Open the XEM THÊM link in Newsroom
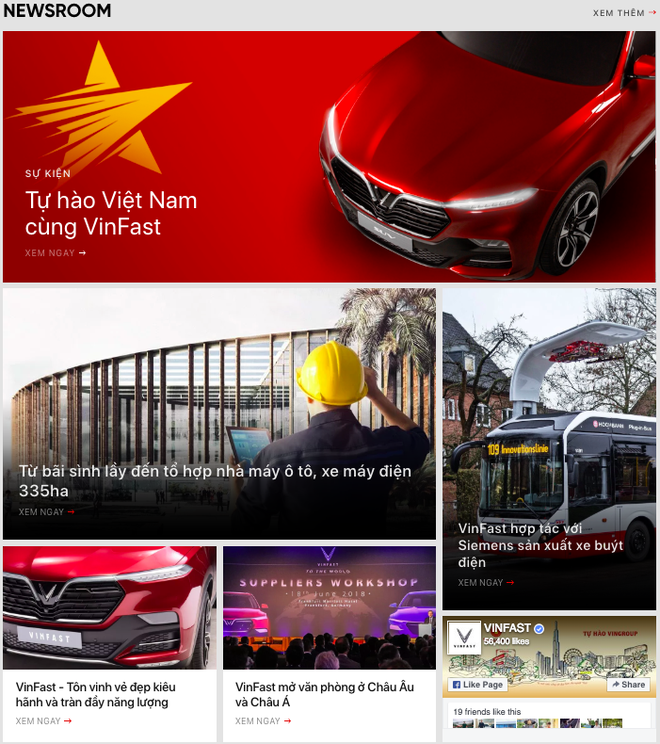 [624, 13]
